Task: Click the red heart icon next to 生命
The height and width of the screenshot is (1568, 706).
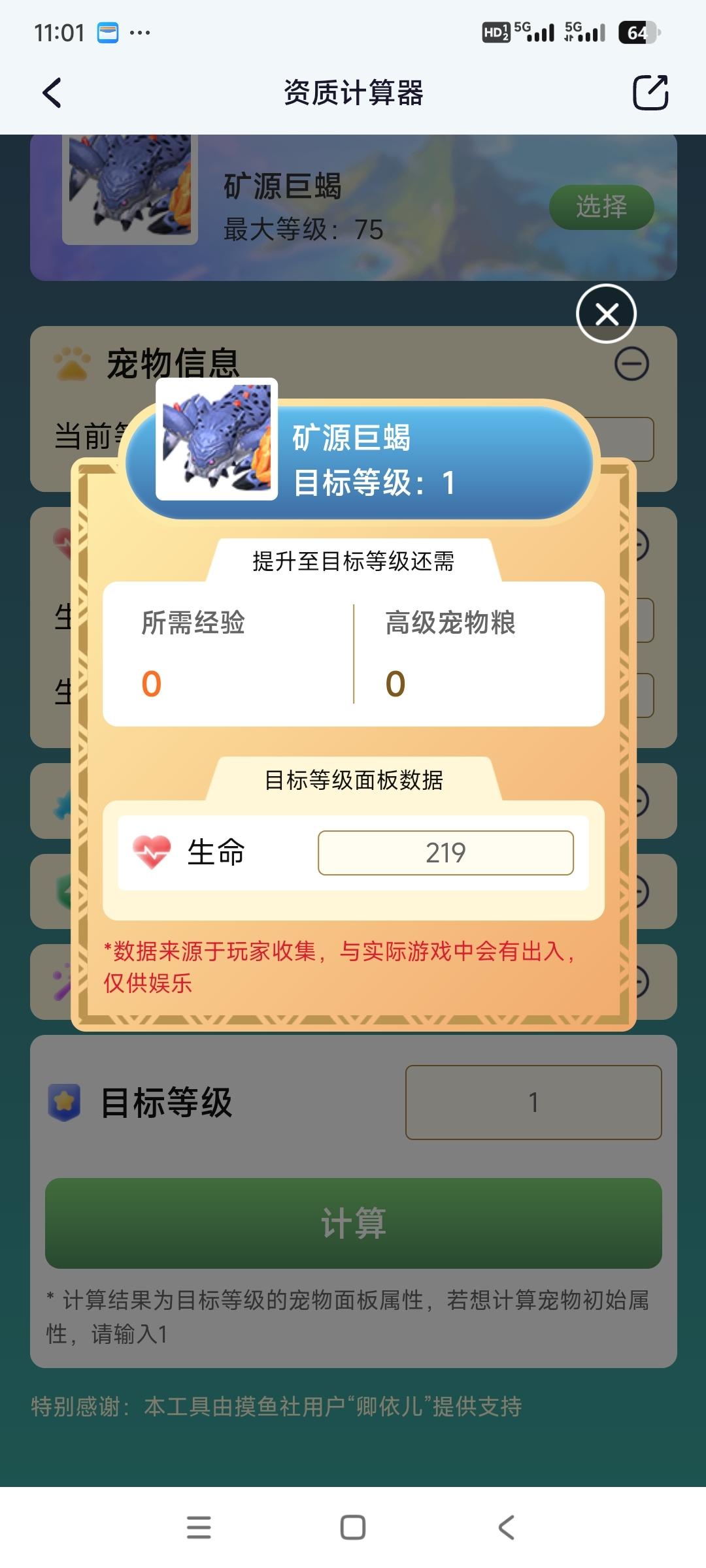Action: tap(150, 851)
